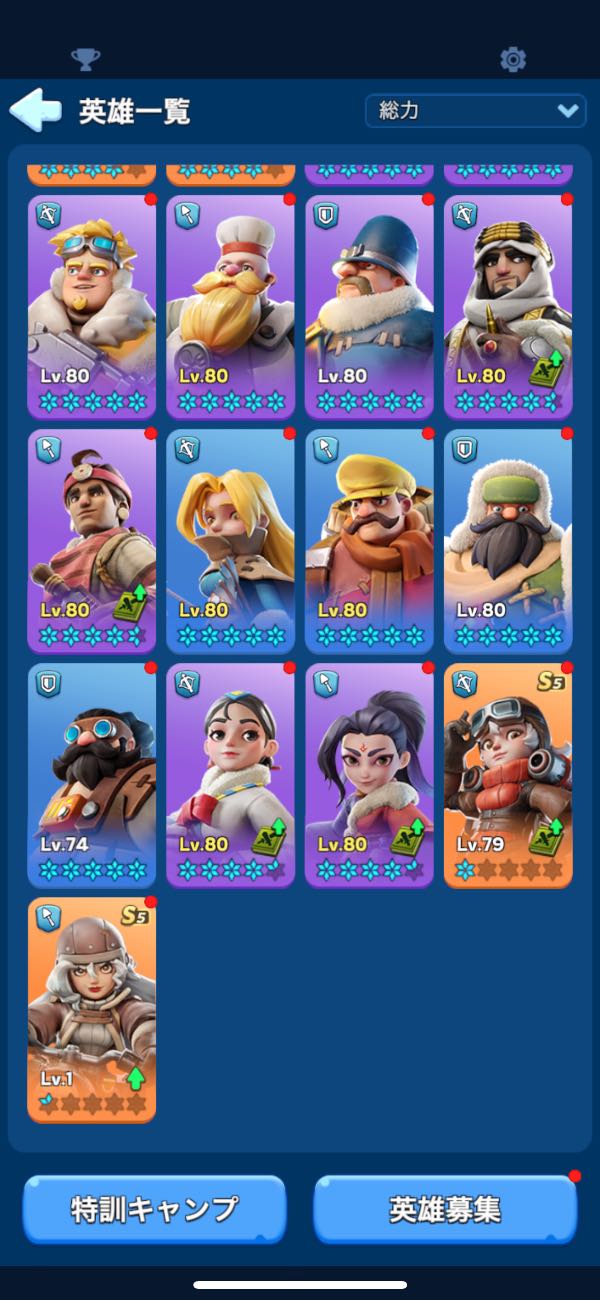Open the dark-haired woman in white coat
This screenshot has width=600, height=1300.
coord(231,773)
